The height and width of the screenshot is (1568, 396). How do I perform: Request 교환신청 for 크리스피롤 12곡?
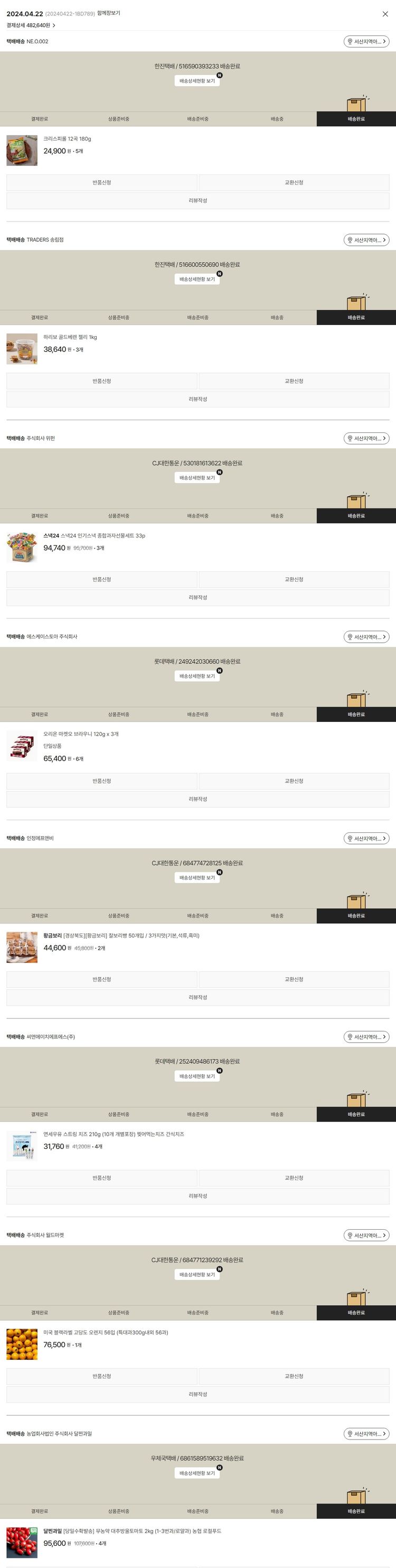(x=294, y=183)
